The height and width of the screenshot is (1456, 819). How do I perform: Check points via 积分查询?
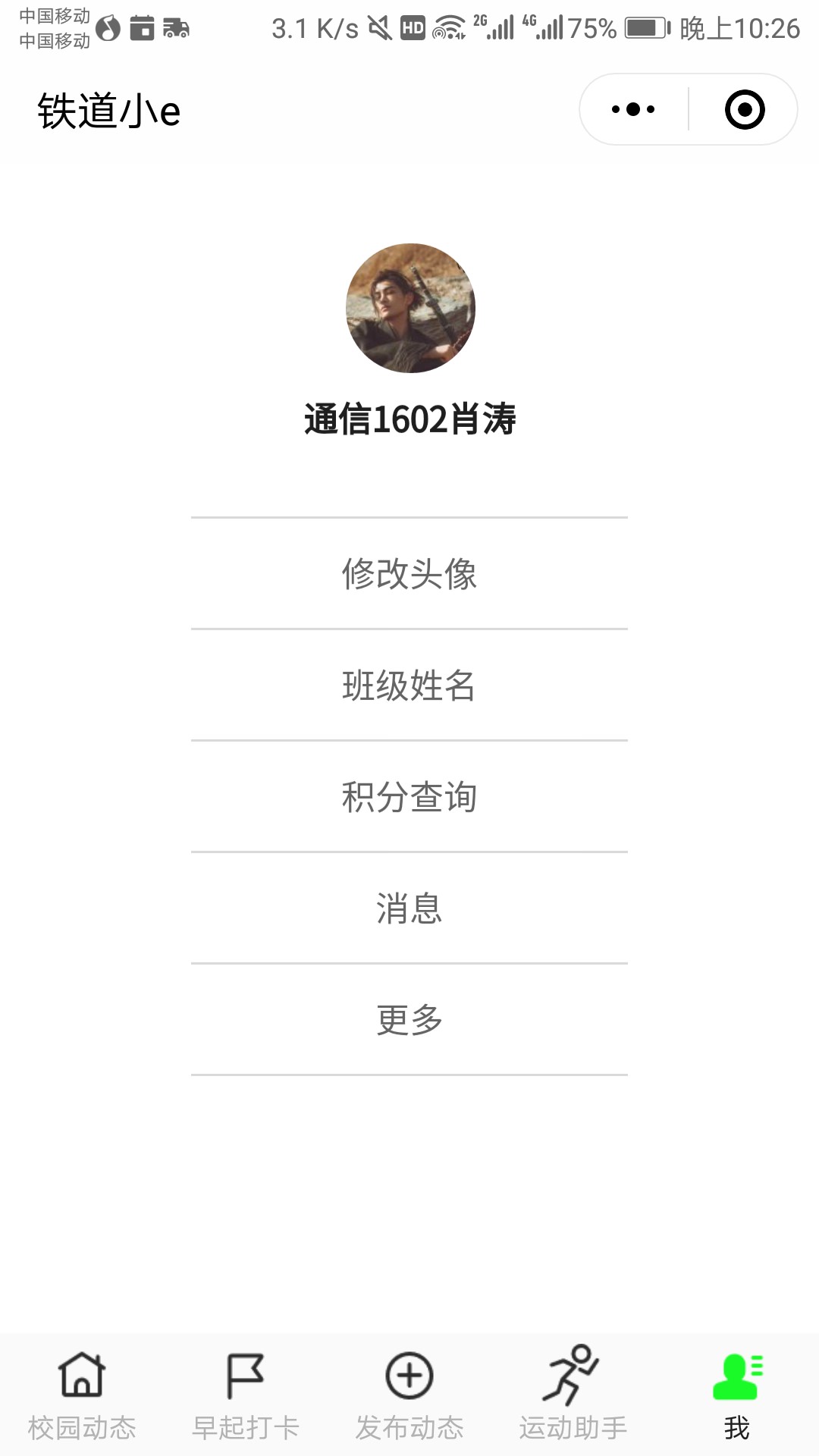[x=409, y=797]
